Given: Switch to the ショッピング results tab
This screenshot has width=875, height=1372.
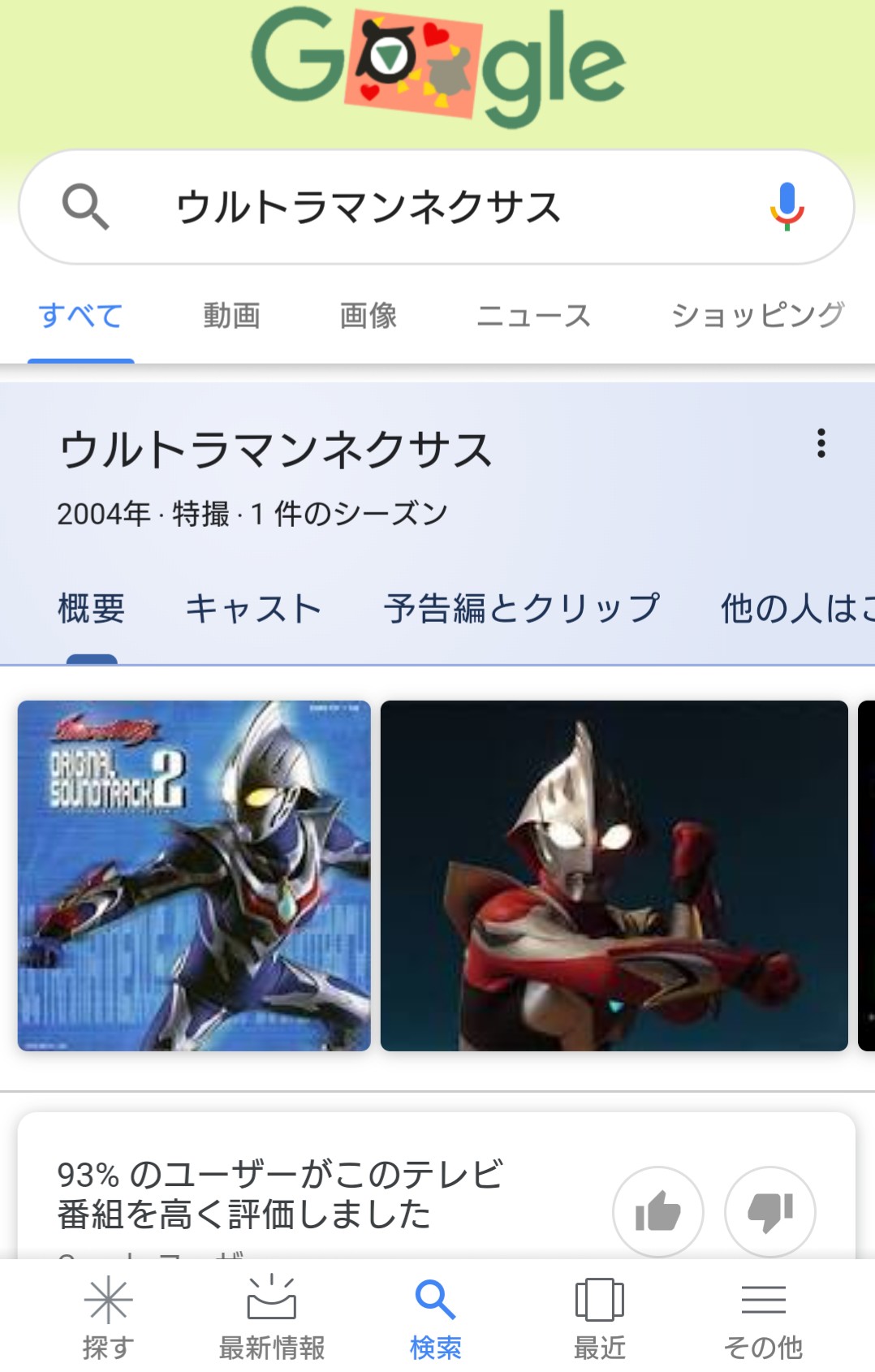Looking at the screenshot, I should (x=758, y=315).
